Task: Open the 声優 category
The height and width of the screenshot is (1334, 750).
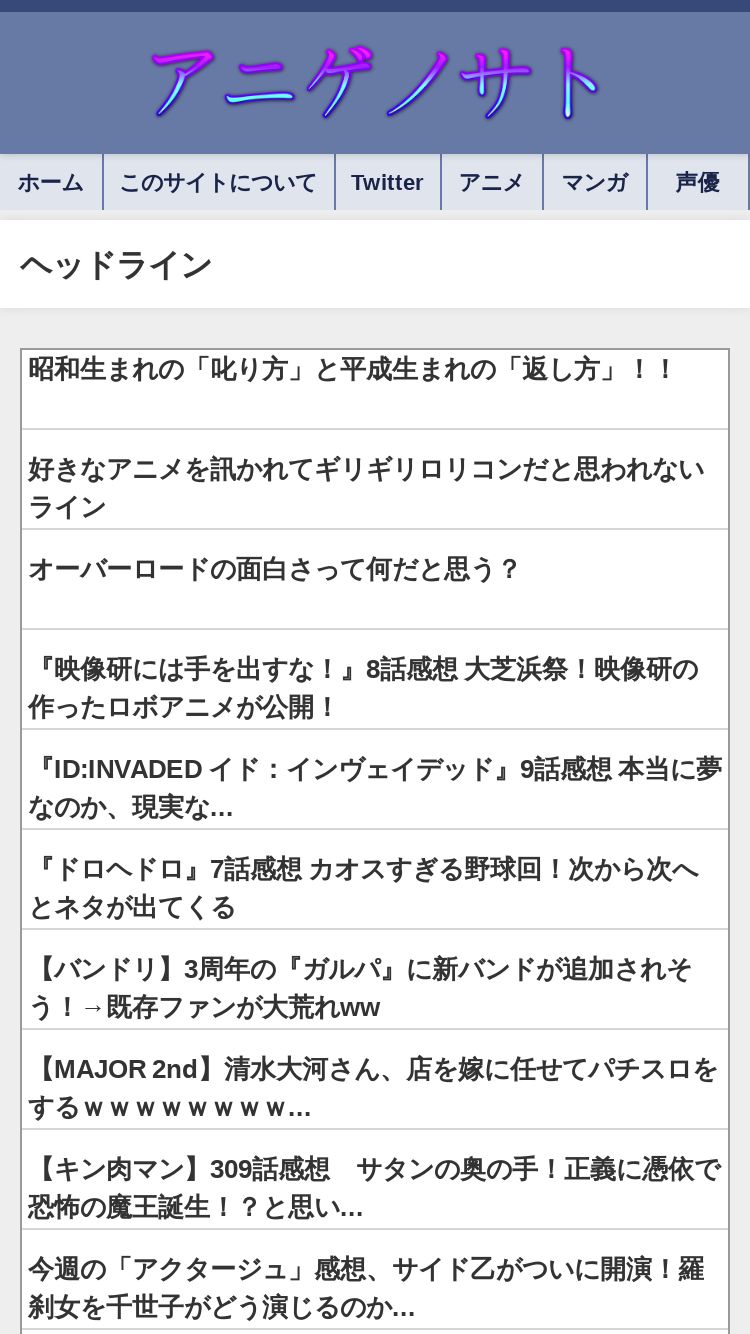Action: click(x=698, y=182)
